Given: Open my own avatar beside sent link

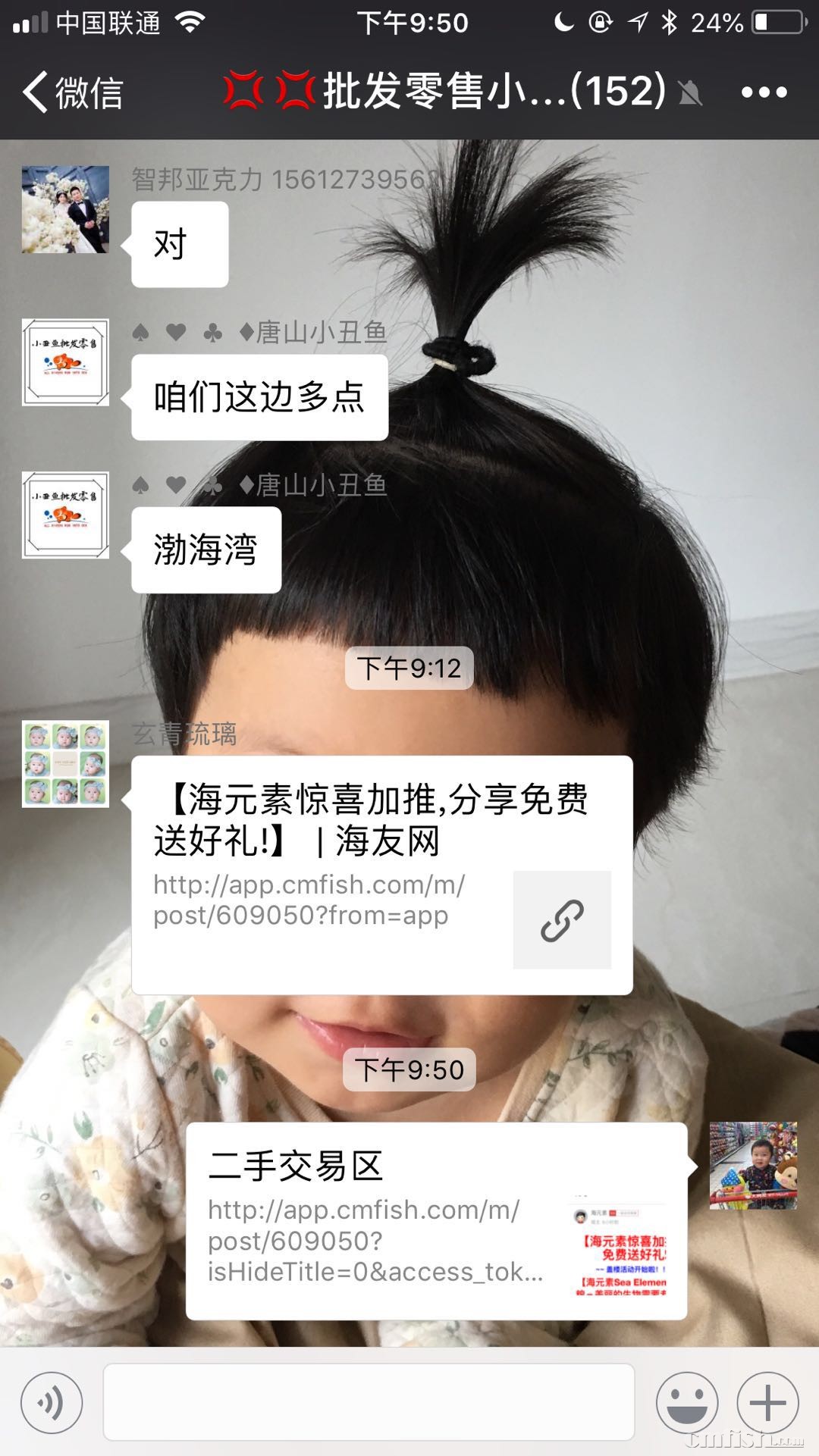Looking at the screenshot, I should tap(752, 1165).
